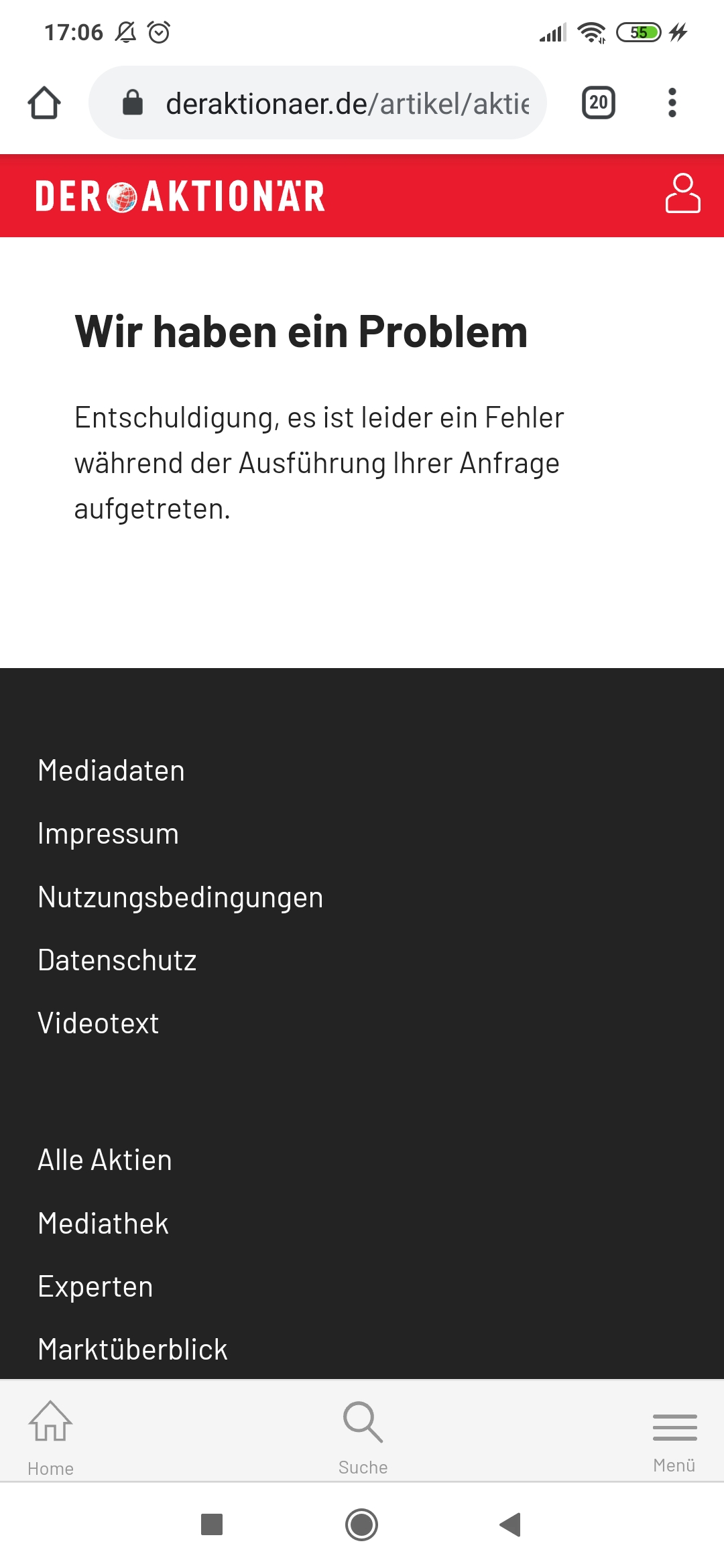724x1568 pixels.
Task: Open the Datenschutz page
Action: [x=117, y=960]
